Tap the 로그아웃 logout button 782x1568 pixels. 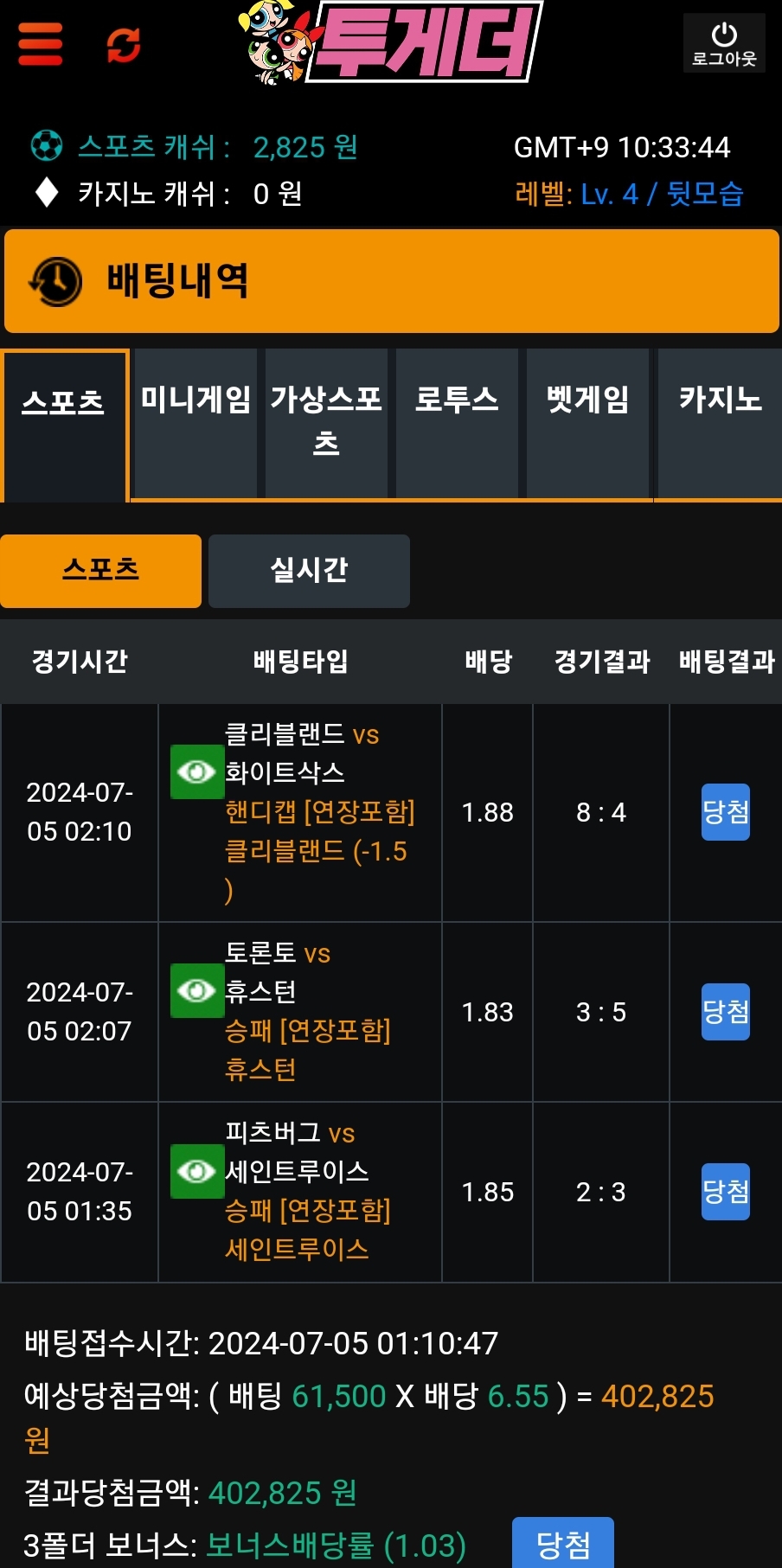coord(724,43)
